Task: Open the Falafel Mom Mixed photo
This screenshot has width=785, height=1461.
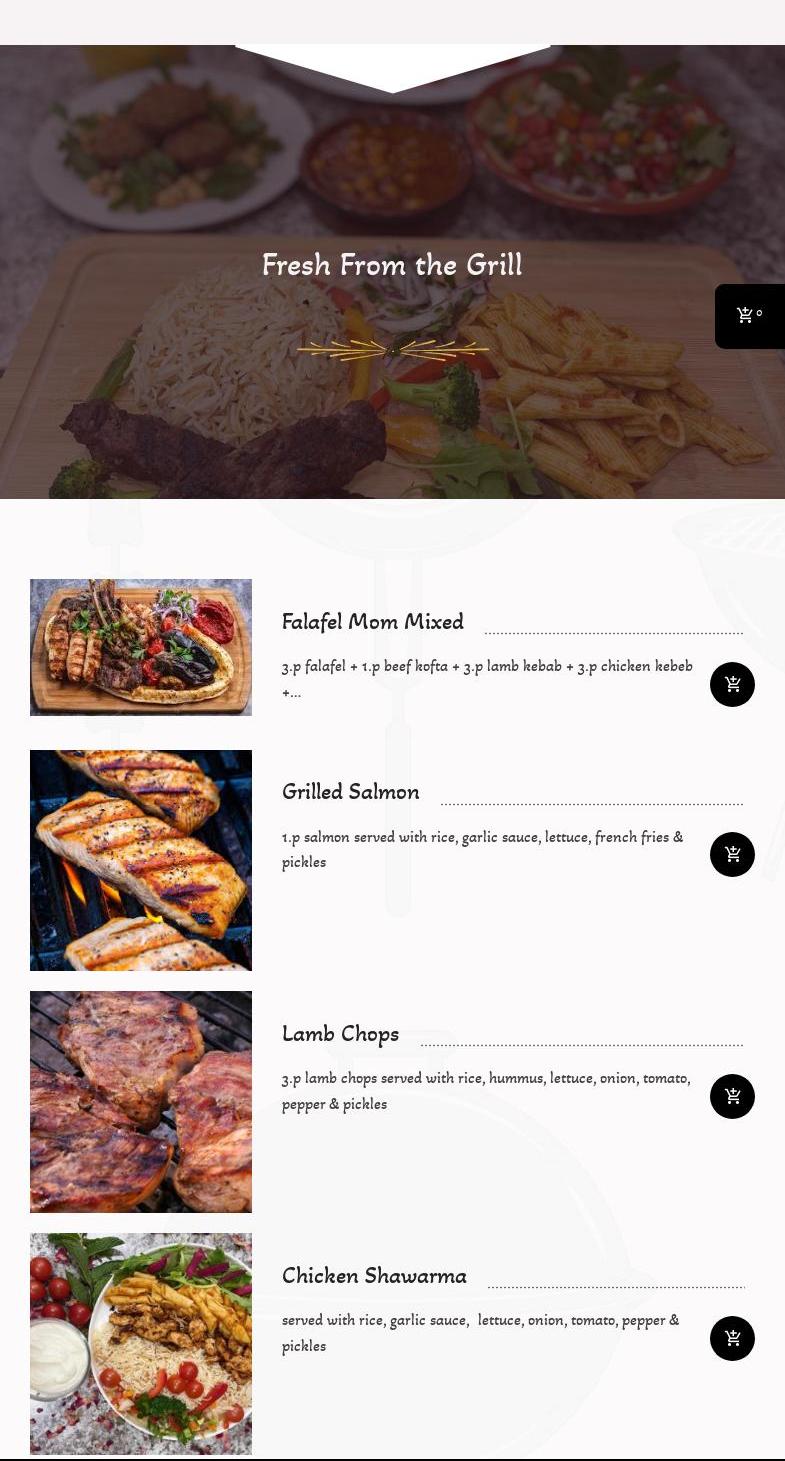Action: coord(141,647)
